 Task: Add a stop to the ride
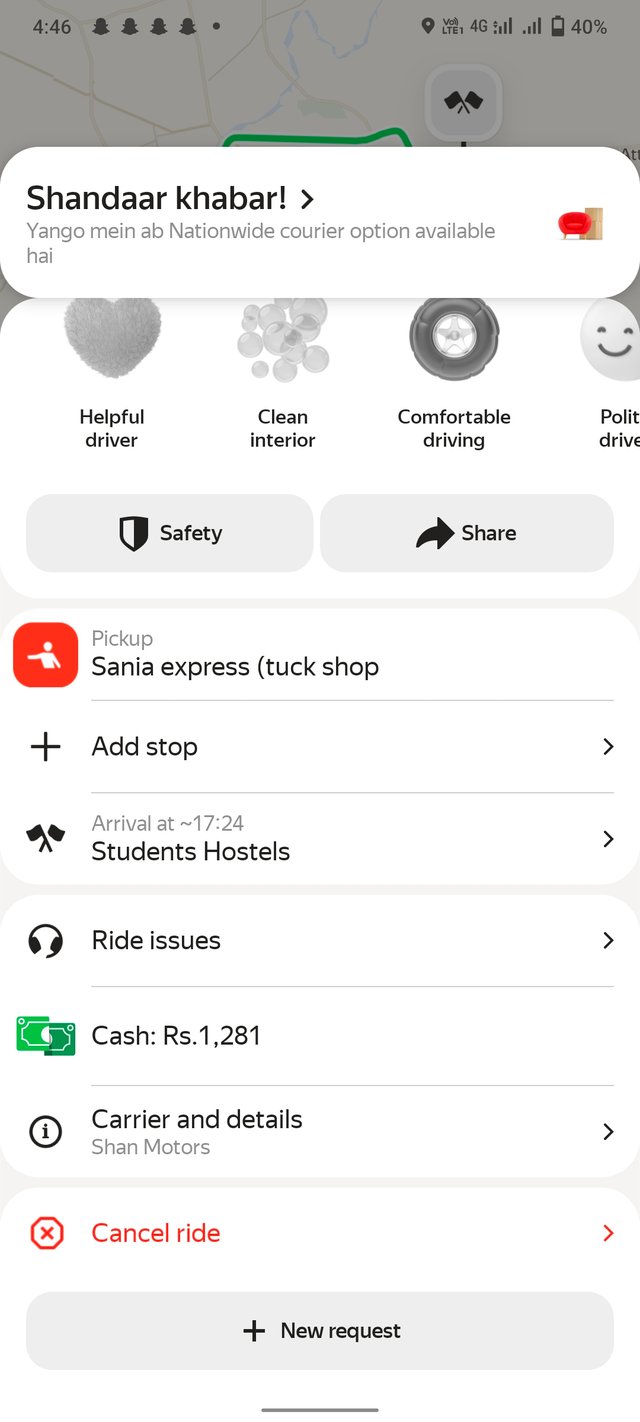(x=320, y=747)
